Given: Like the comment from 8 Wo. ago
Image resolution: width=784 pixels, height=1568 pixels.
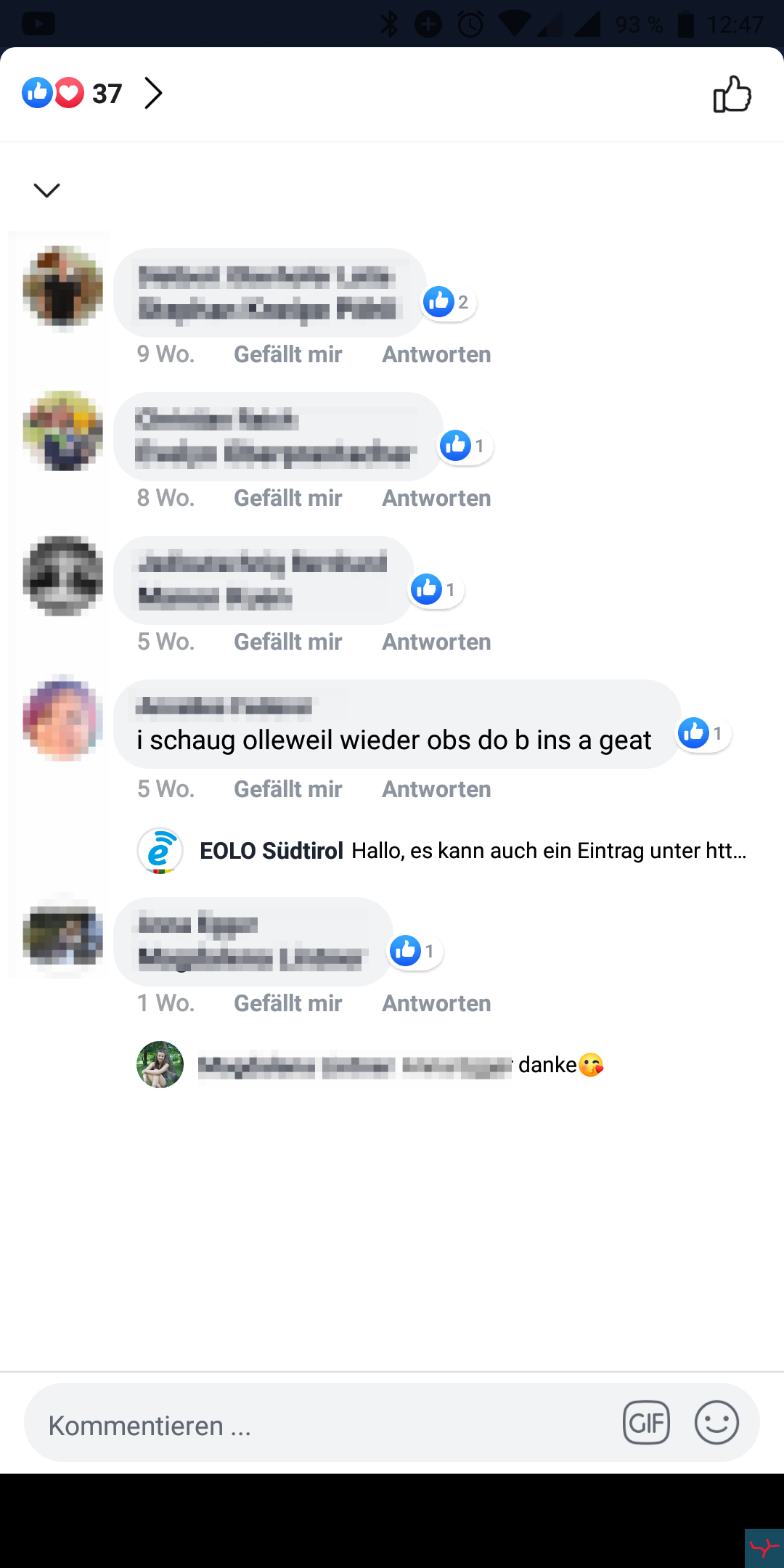Looking at the screenshot, I should pos(287,498).
